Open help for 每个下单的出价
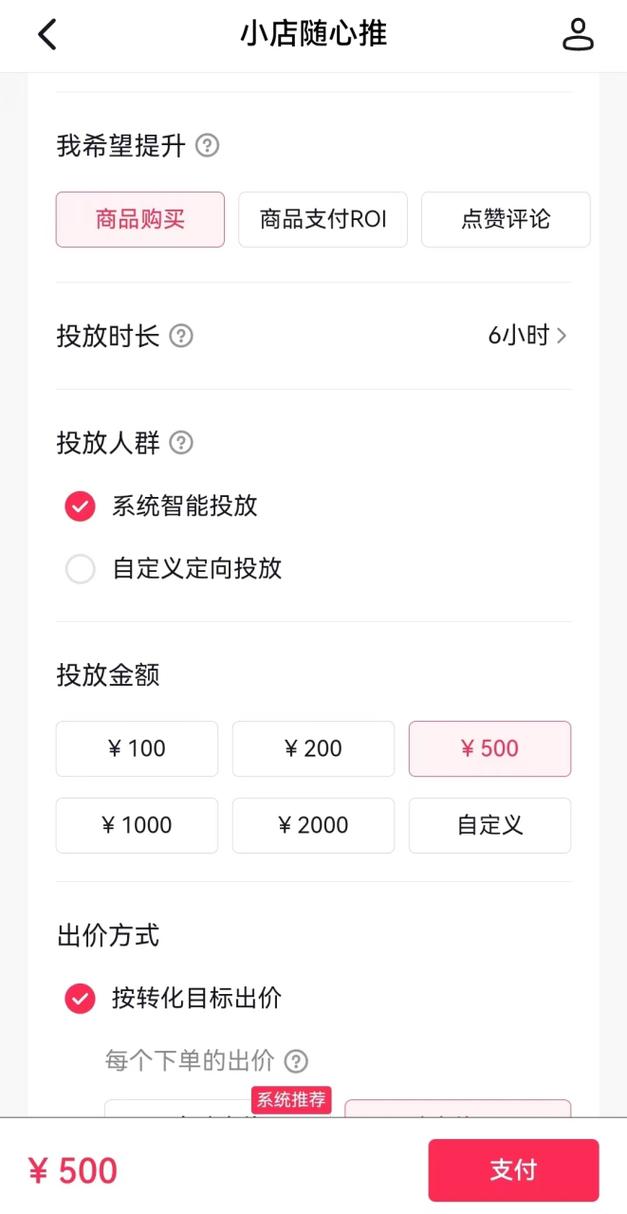The image size is (627, 1214). coord(296,1061)
